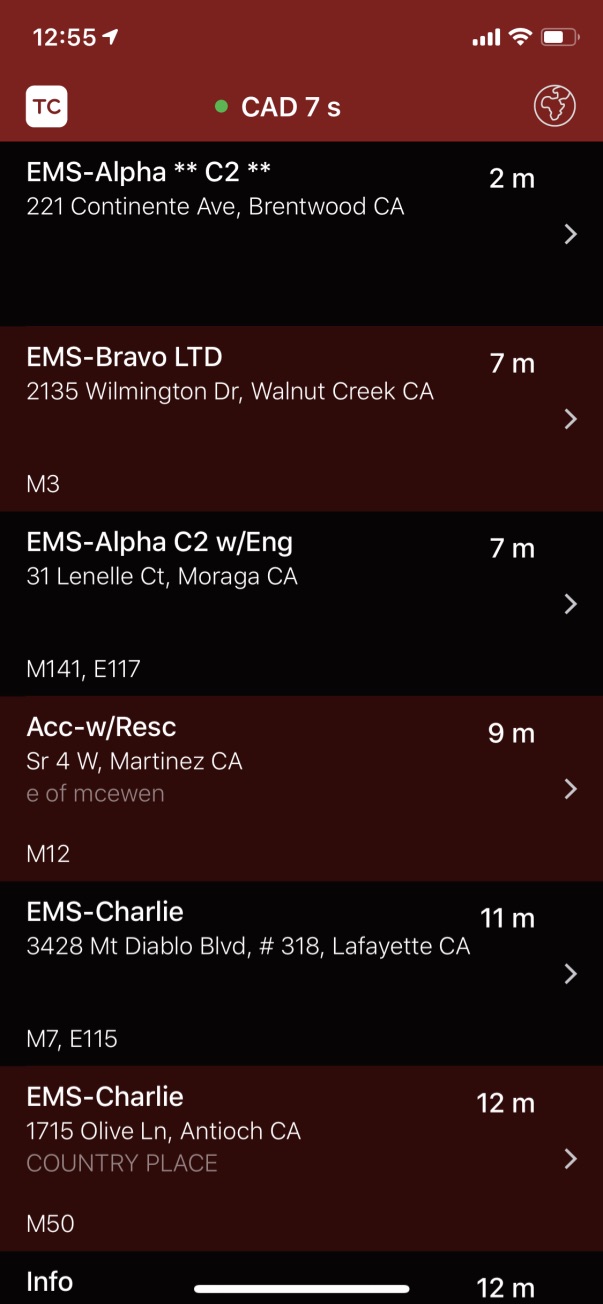The image size is (603, 1304).
Task: Tap the TC icon in the header
Action: (46, 107)
